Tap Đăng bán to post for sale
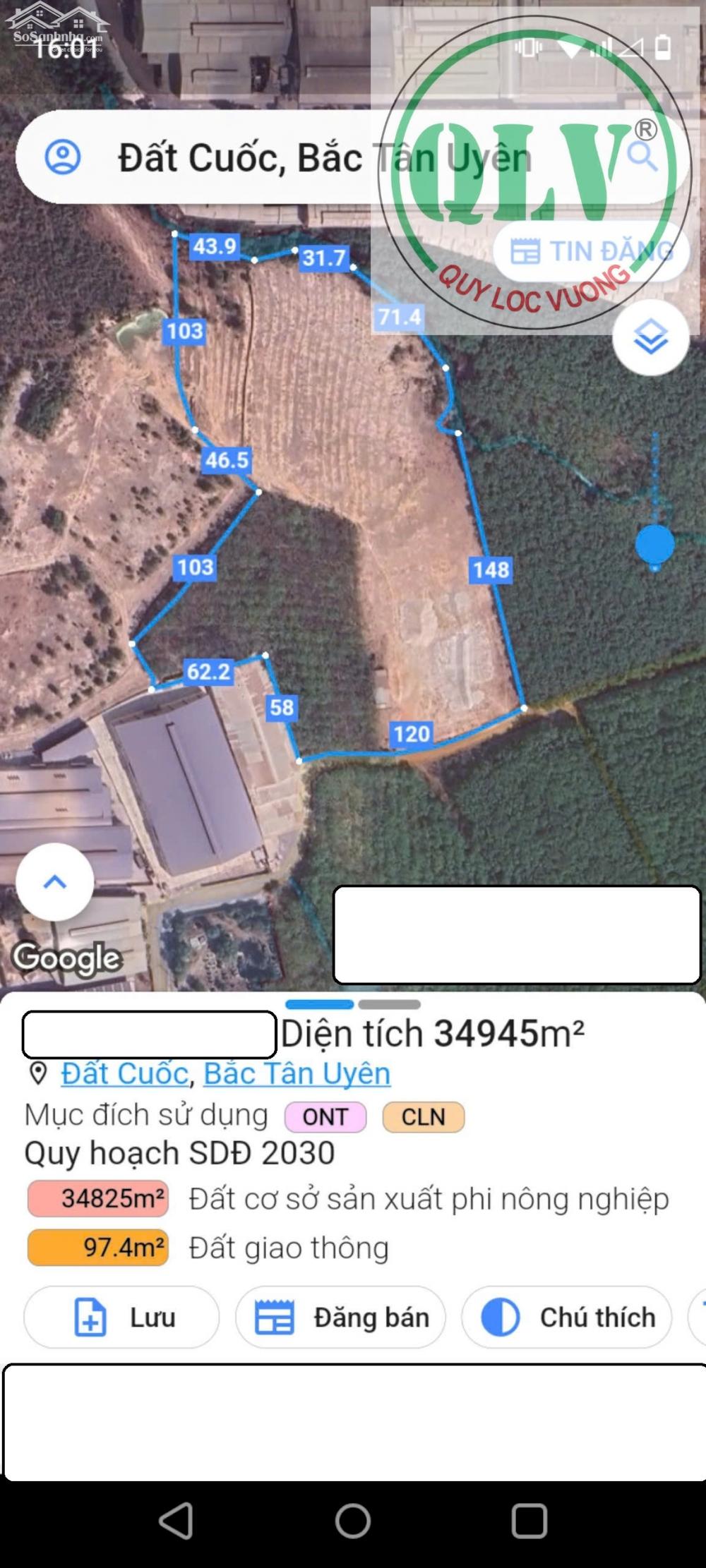 pyautogui.click(x=341, y=1317)
